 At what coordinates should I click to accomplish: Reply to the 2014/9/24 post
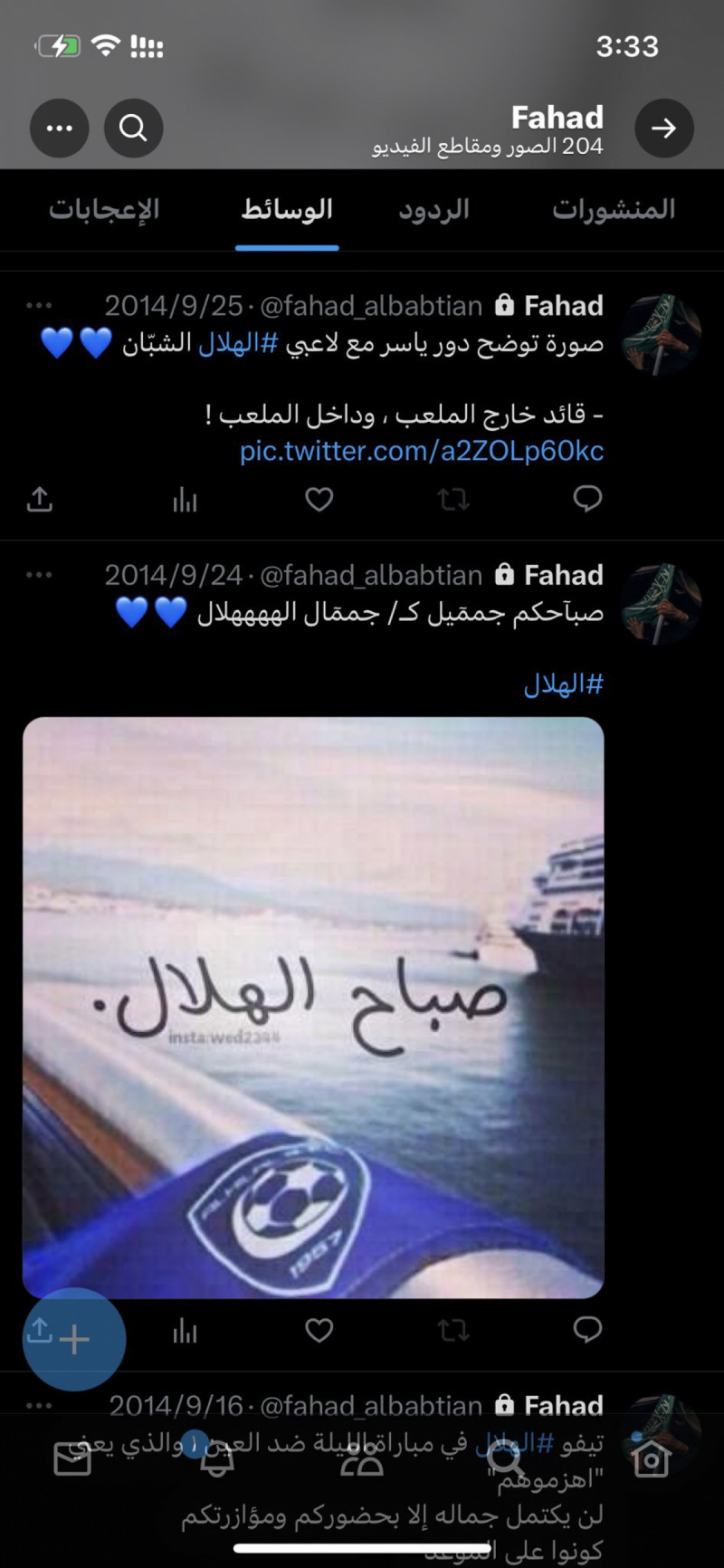click(x=587, y=1330)
